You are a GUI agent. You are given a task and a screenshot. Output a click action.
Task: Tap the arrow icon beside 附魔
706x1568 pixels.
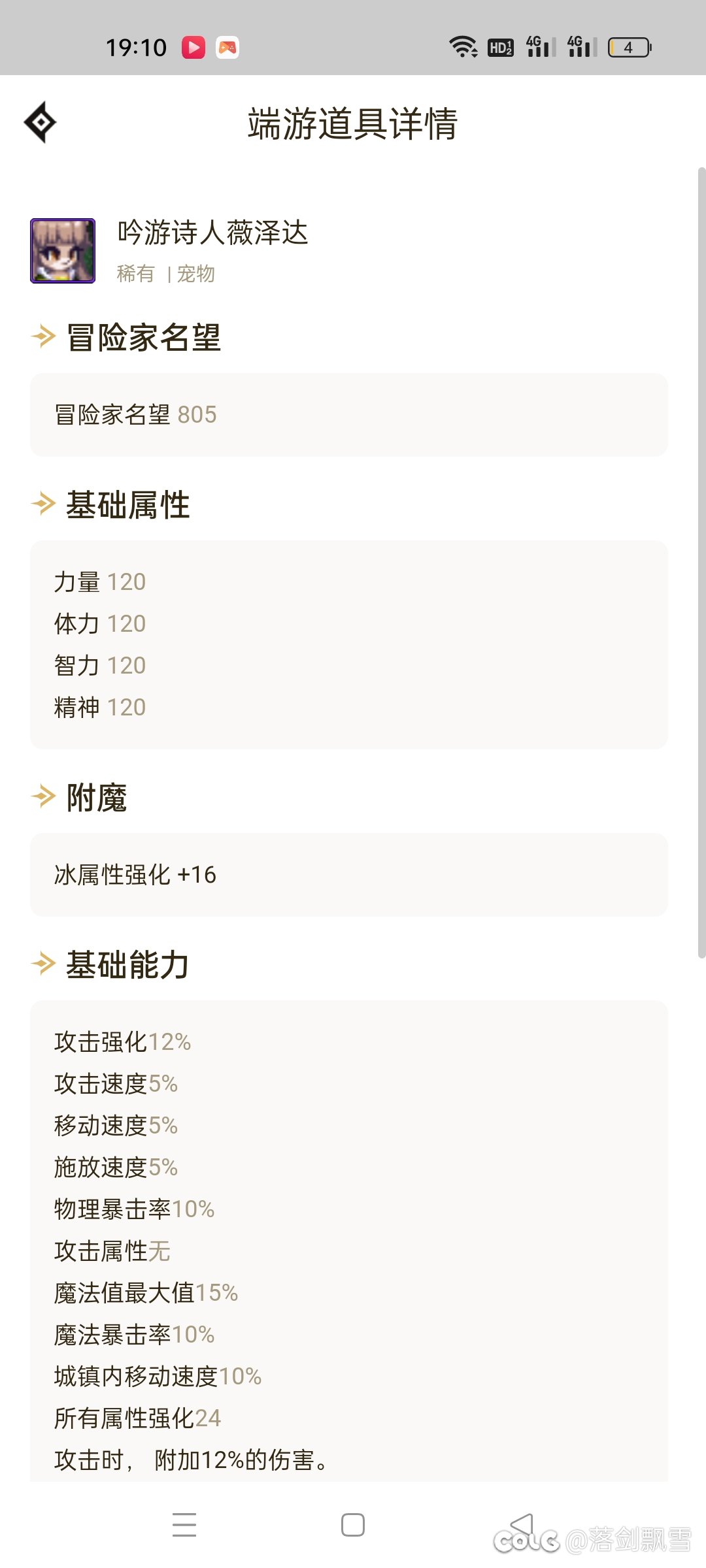[x=42, y=796]
